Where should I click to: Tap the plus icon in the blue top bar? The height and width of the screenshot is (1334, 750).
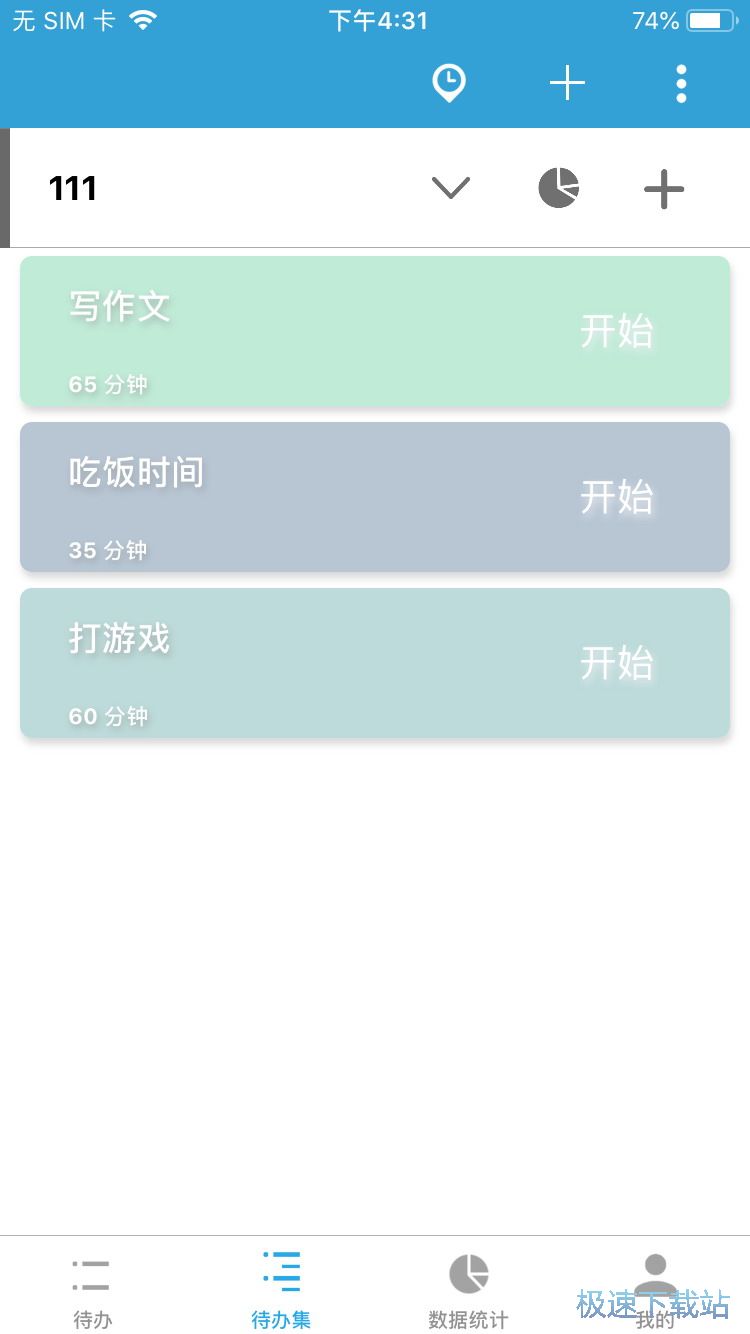pos(567,84)
